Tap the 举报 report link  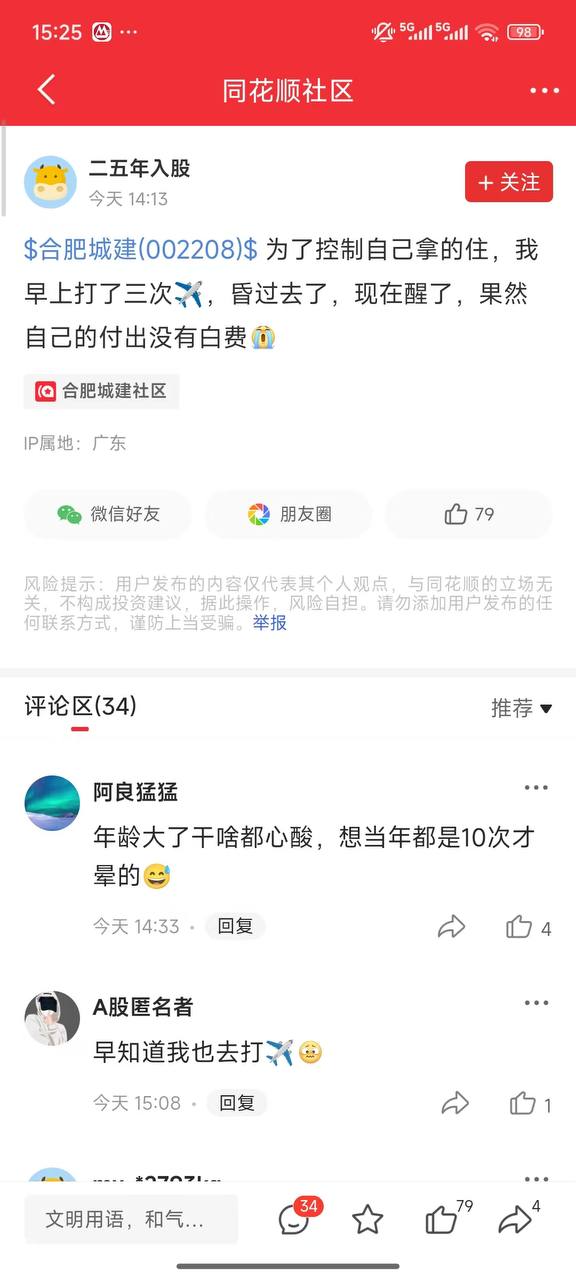tap(269, 623)
